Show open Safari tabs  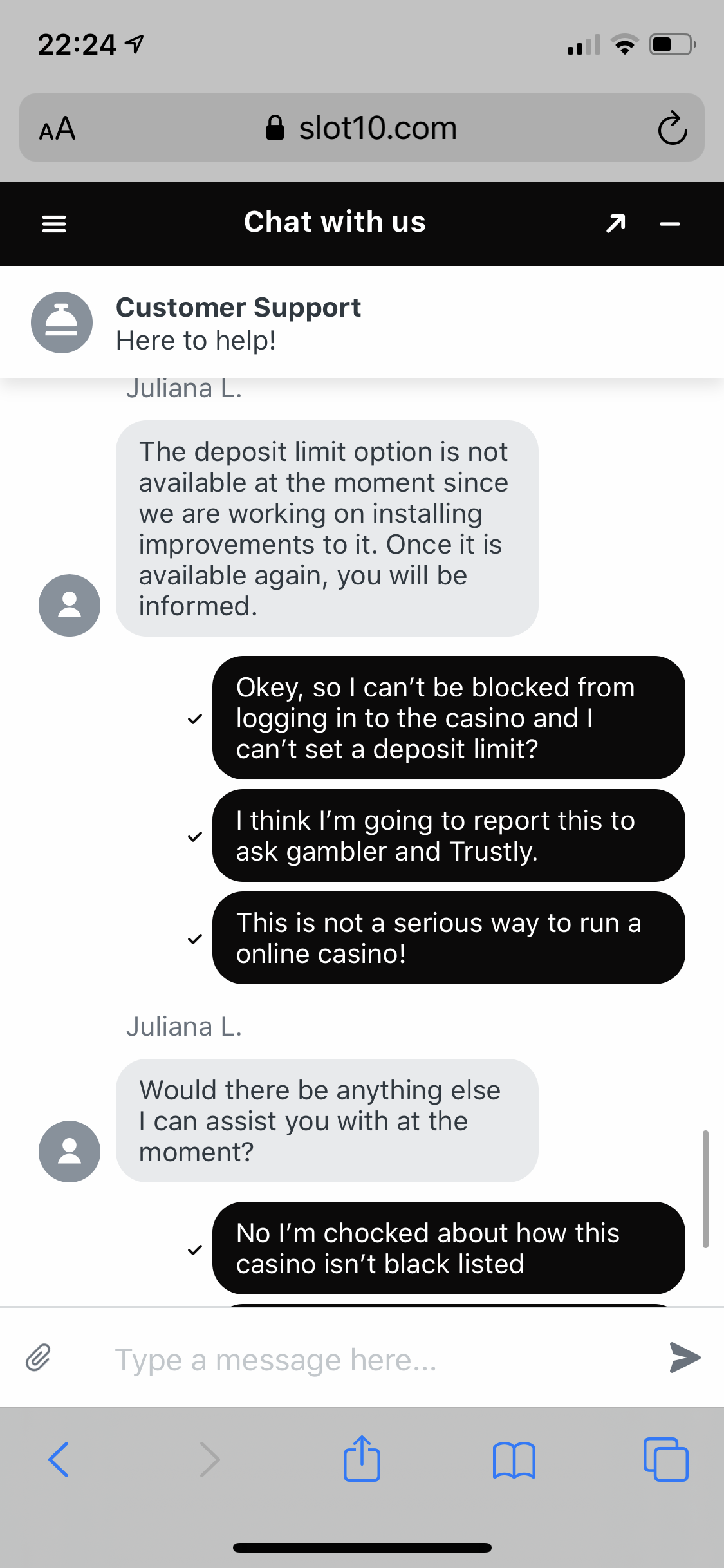[665, 1459]
